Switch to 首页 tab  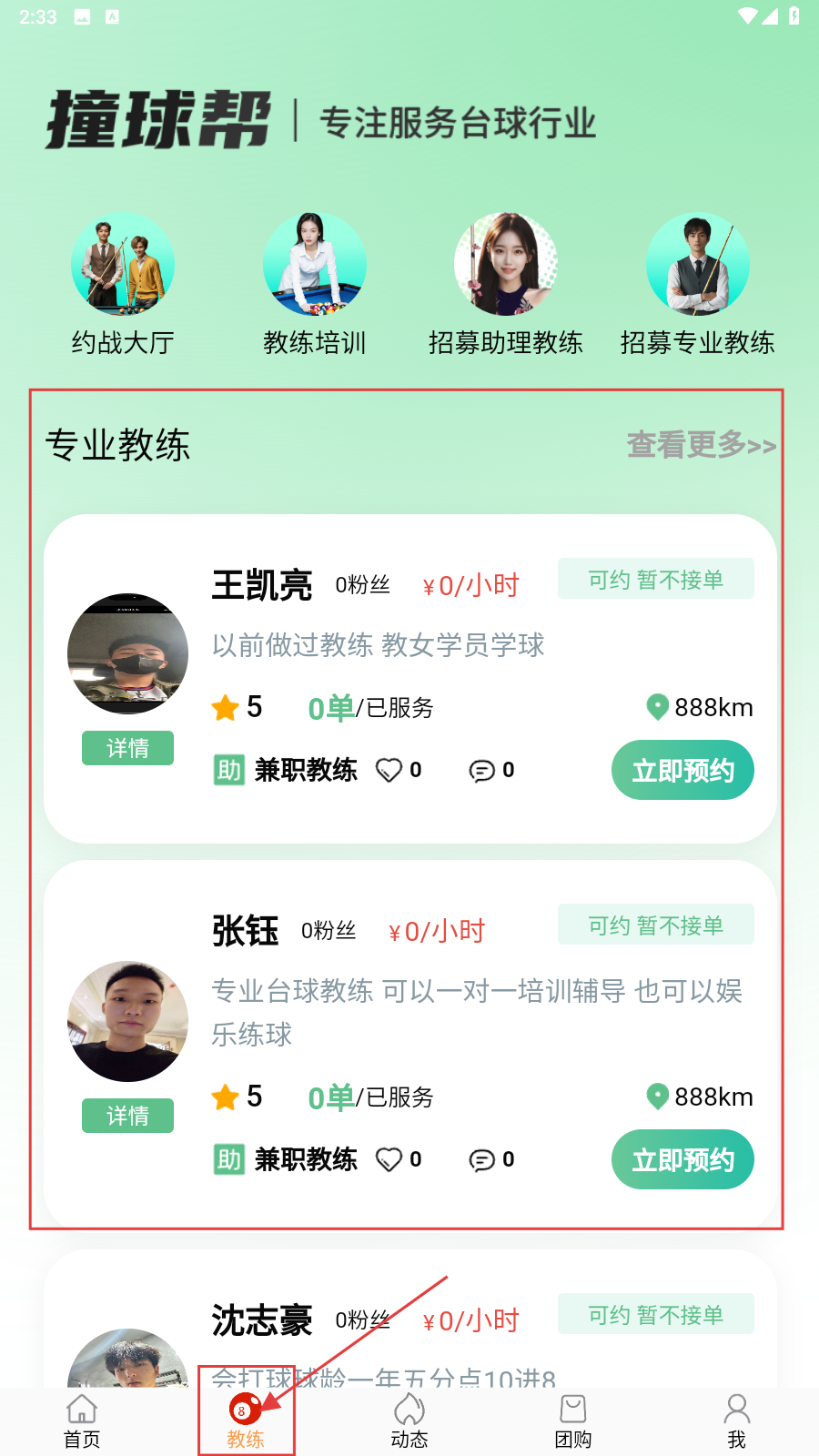82,1421
